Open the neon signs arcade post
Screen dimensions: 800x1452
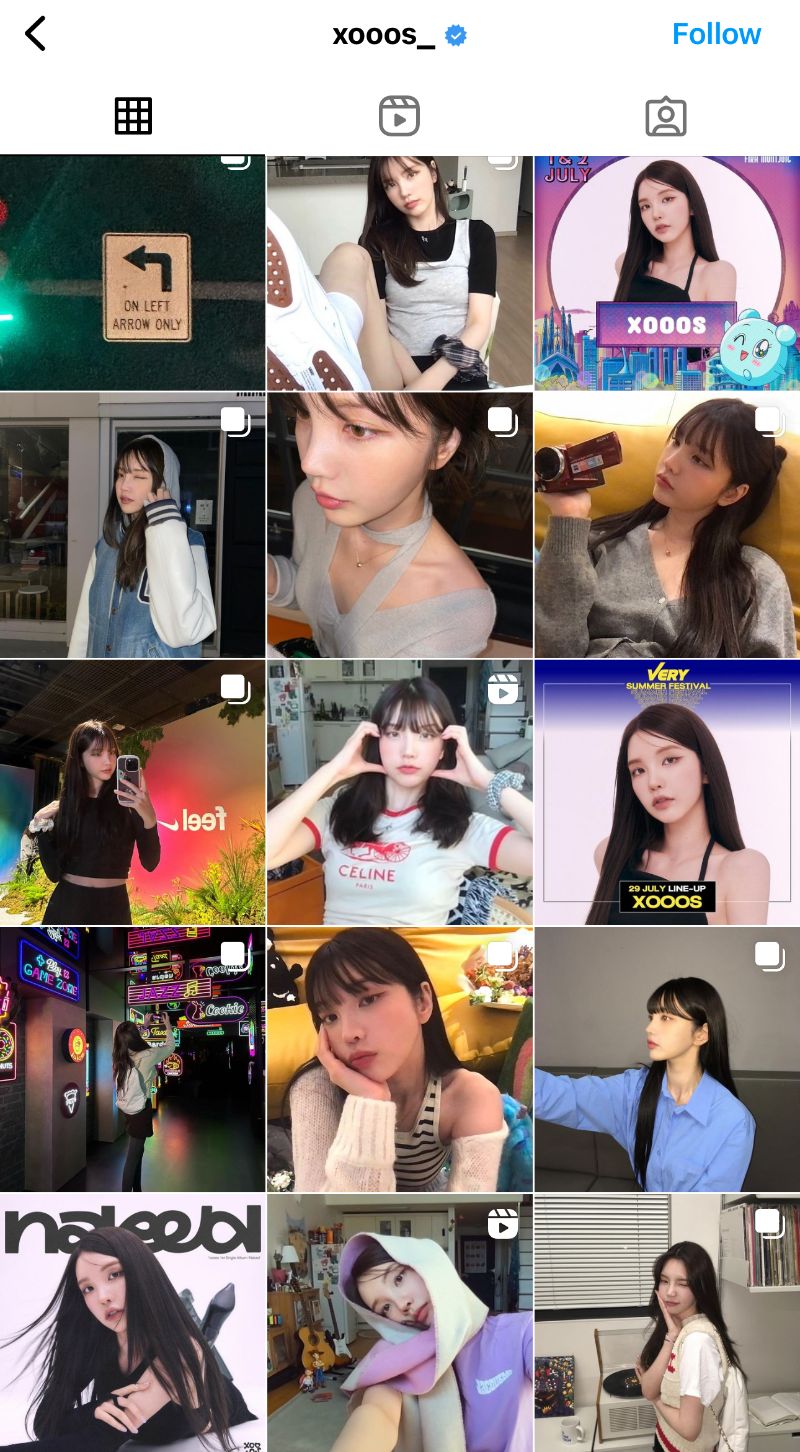[132, 1059]
